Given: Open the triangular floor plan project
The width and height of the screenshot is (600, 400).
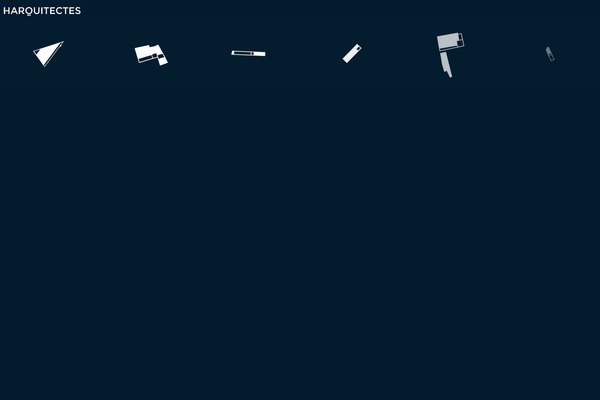Looking at the screenshot, I should tap(46, 55).
